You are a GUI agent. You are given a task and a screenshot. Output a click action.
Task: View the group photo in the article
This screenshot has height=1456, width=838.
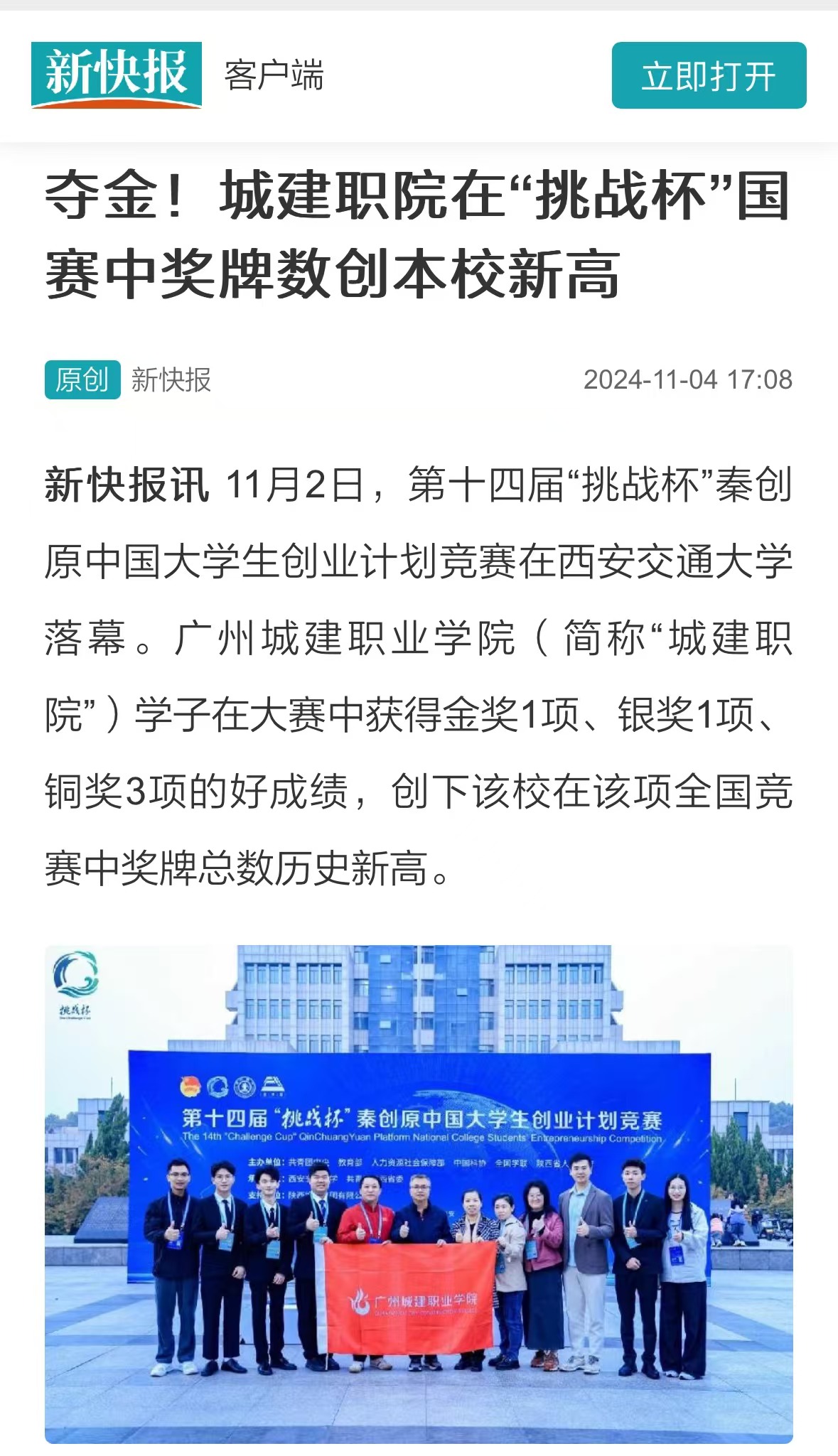point(419,1194)
